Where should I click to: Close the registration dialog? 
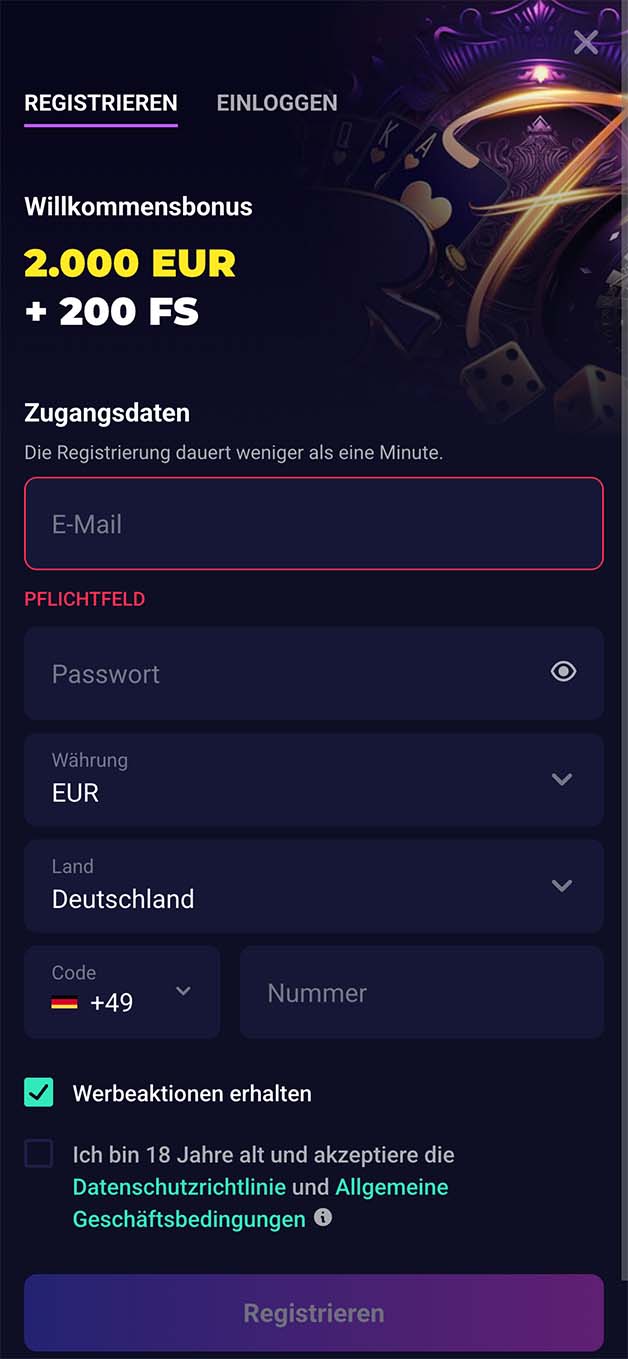[x=586, y=42]
